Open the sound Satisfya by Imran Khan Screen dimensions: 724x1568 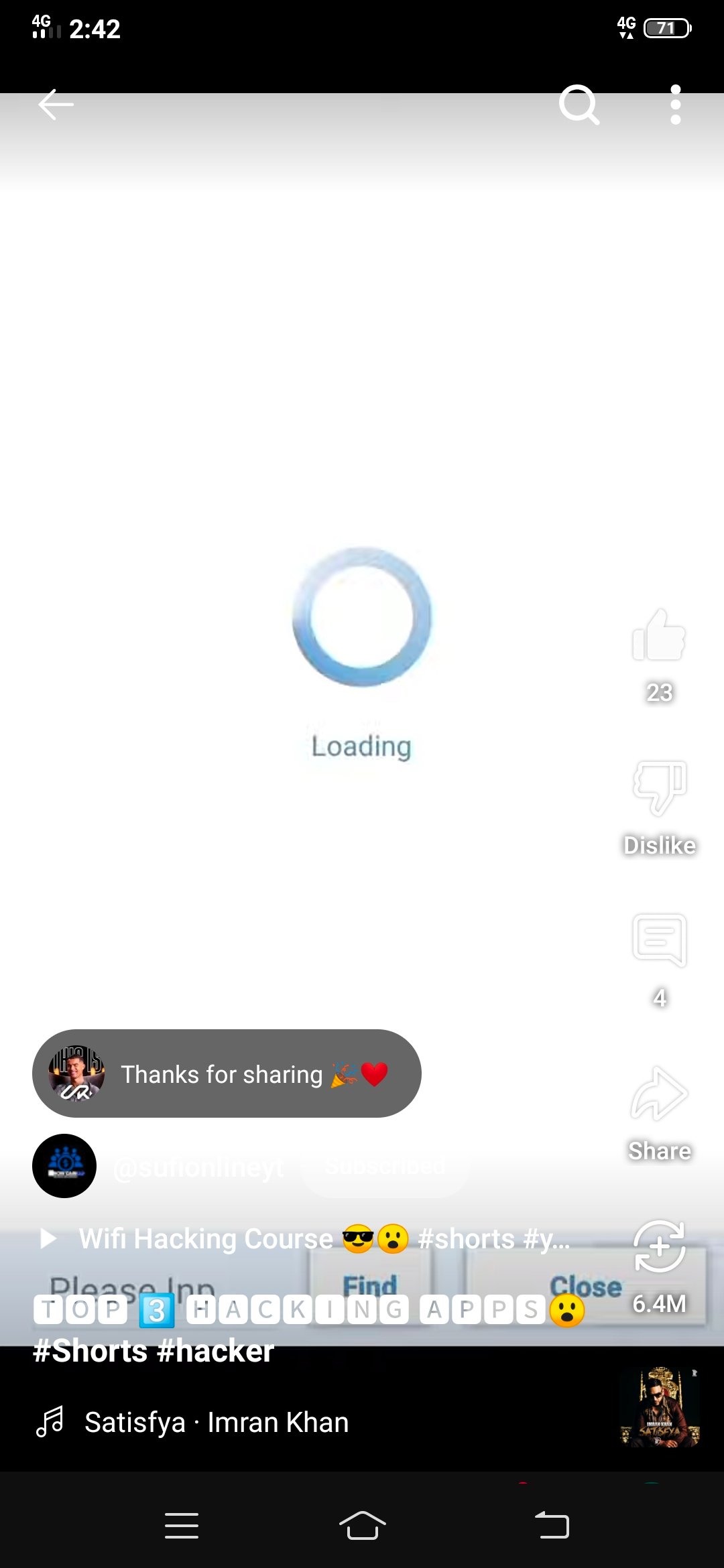pyautogui.click(x=216, y=1422)
